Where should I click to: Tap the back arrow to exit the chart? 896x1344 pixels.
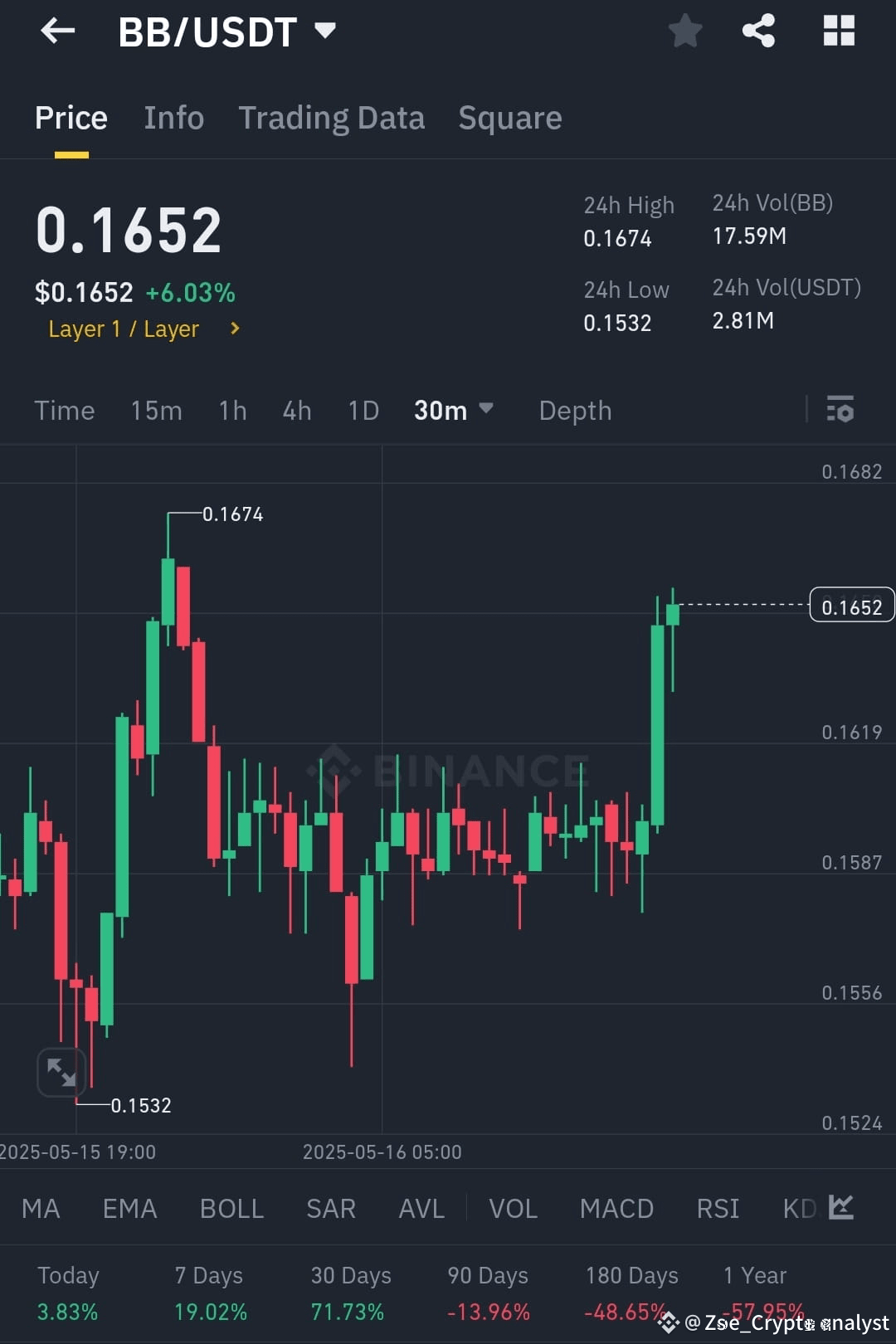(x=56, y=31)
